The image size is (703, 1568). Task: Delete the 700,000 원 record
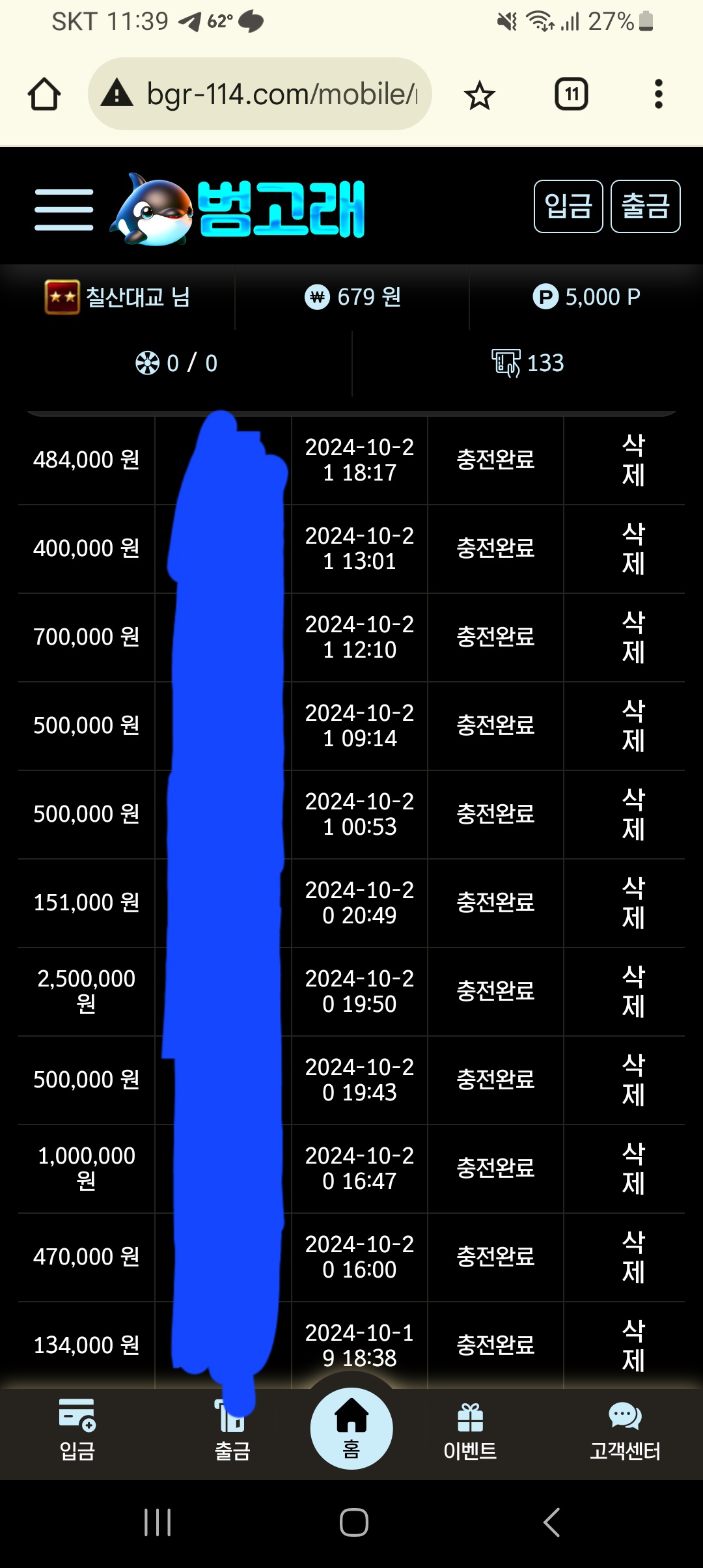(x=633, y=637)
